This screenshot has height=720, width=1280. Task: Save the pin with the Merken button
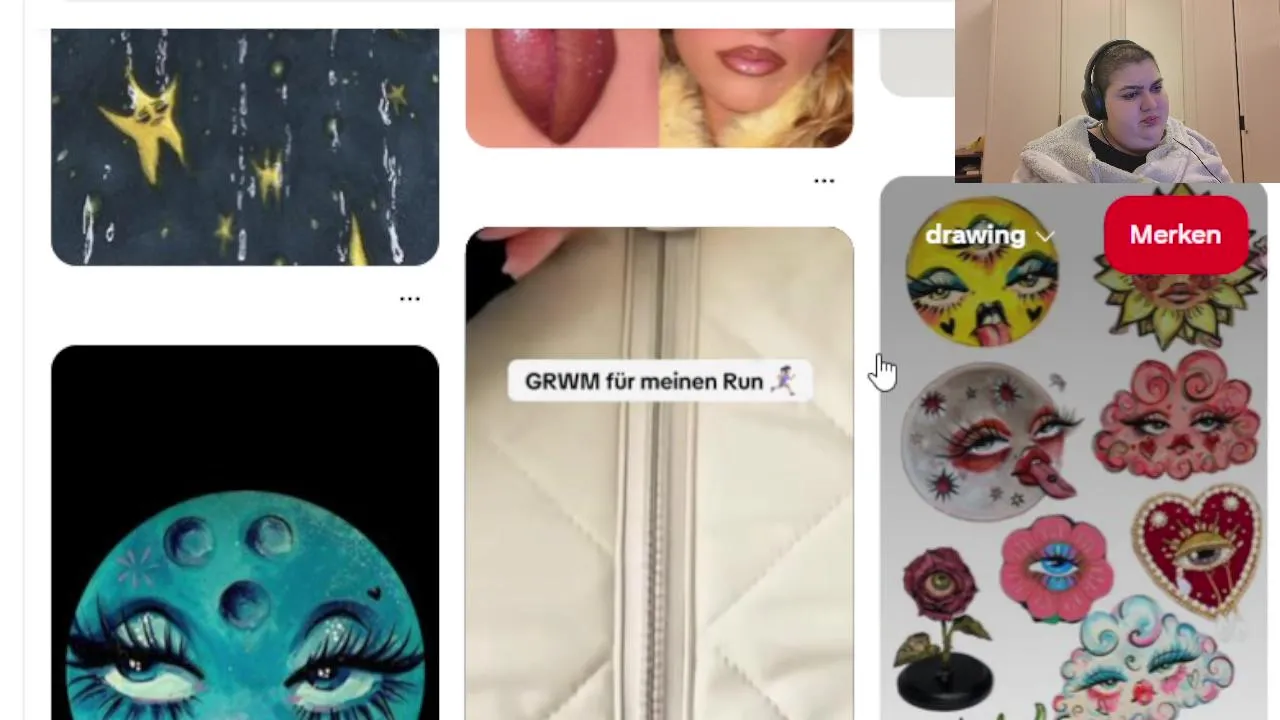1175,235
